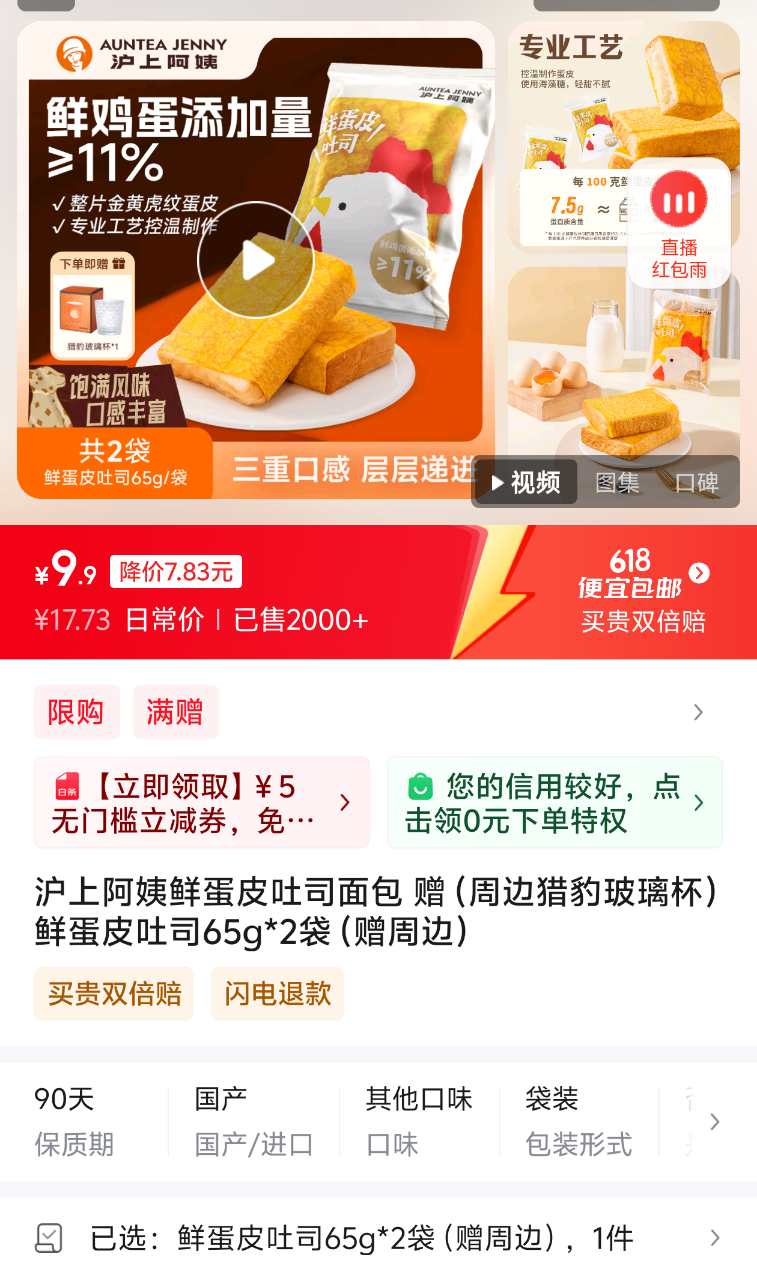Select the 视频 tab
The width and height of the screenshot is (757, 1278).
pos(526,483)
